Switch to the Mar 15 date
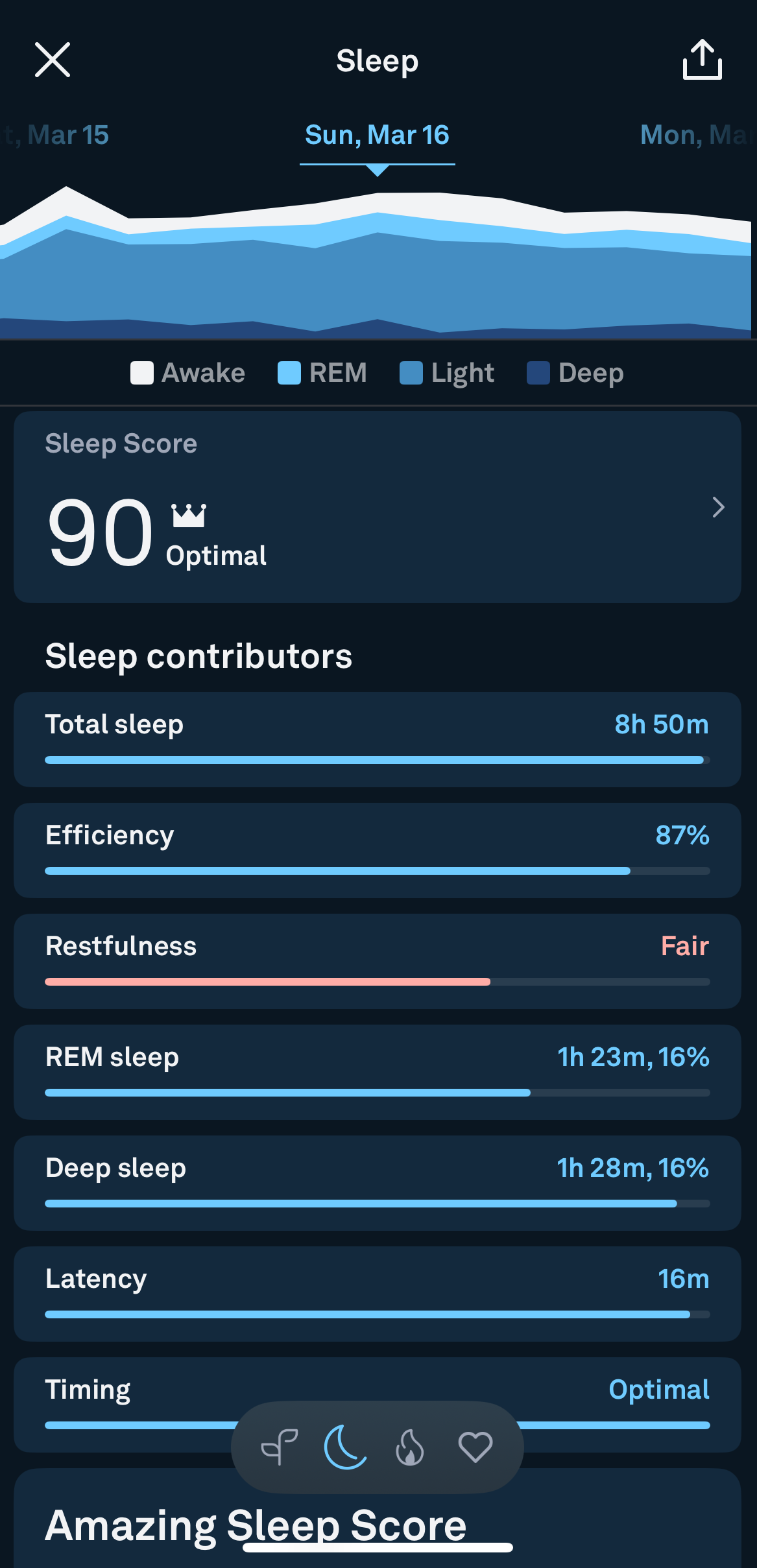This screenshot has height=1568, width=757. tap(55, 135)
